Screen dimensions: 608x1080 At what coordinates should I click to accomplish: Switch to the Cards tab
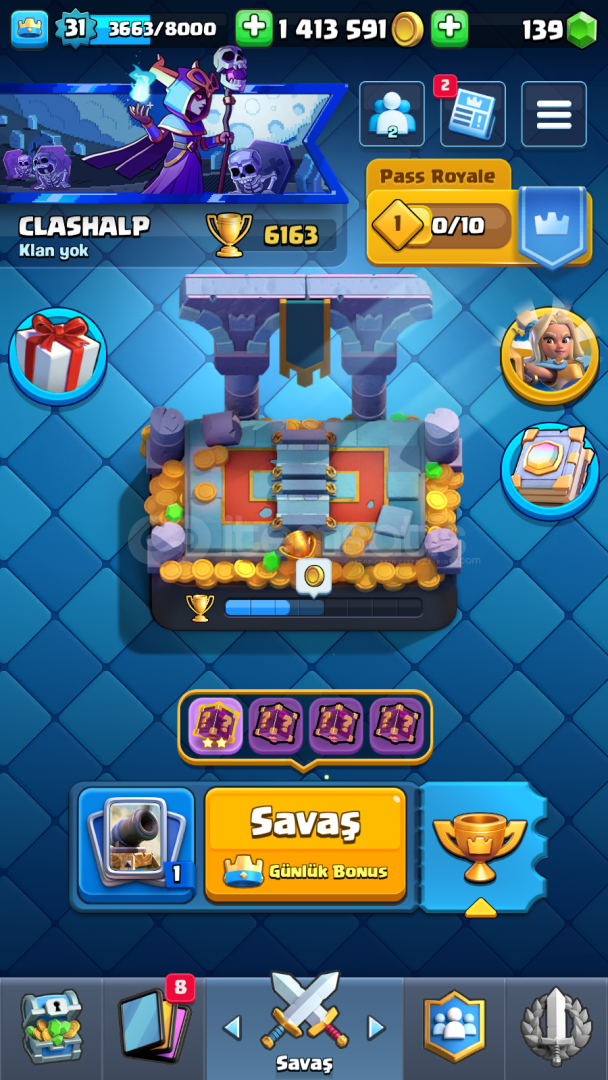154,1028
